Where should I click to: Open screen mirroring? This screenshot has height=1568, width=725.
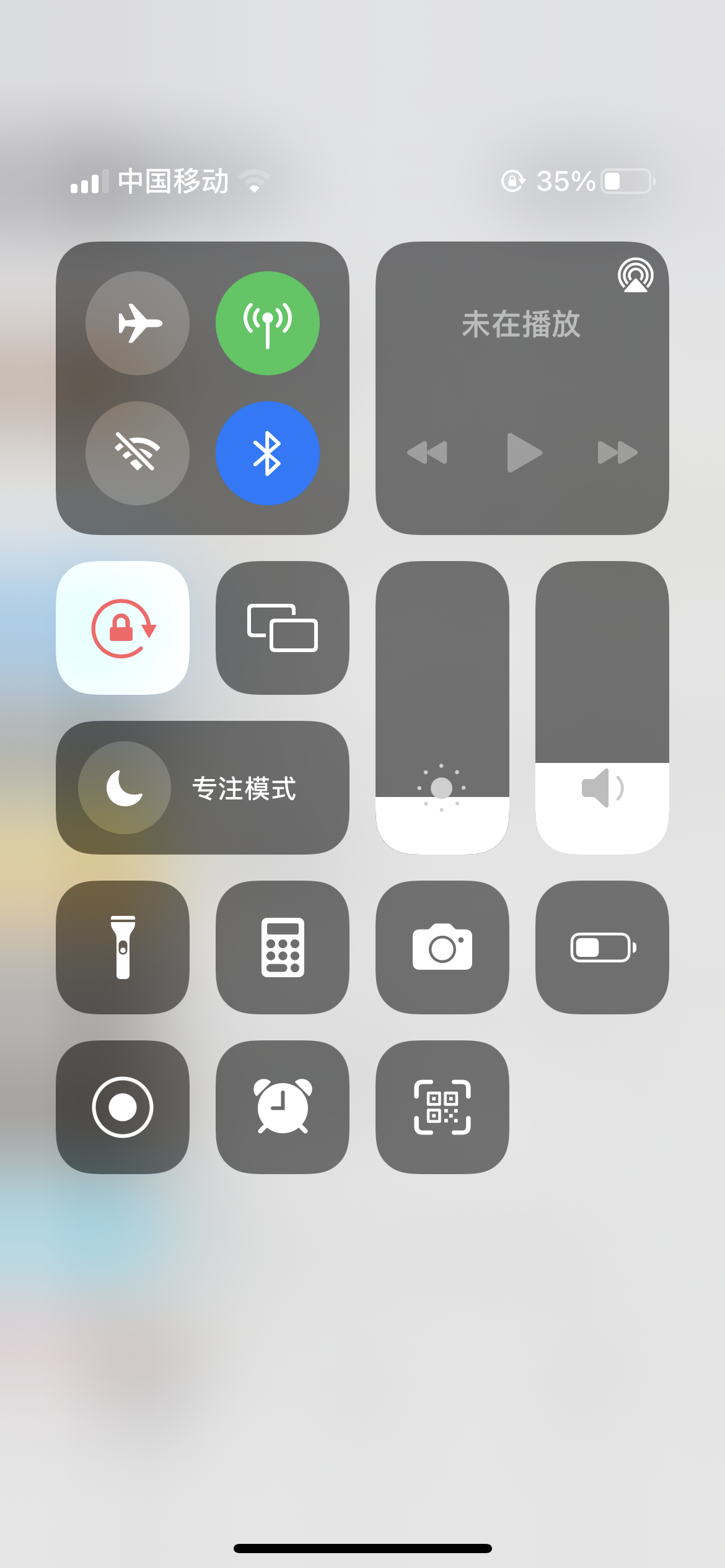283,628
